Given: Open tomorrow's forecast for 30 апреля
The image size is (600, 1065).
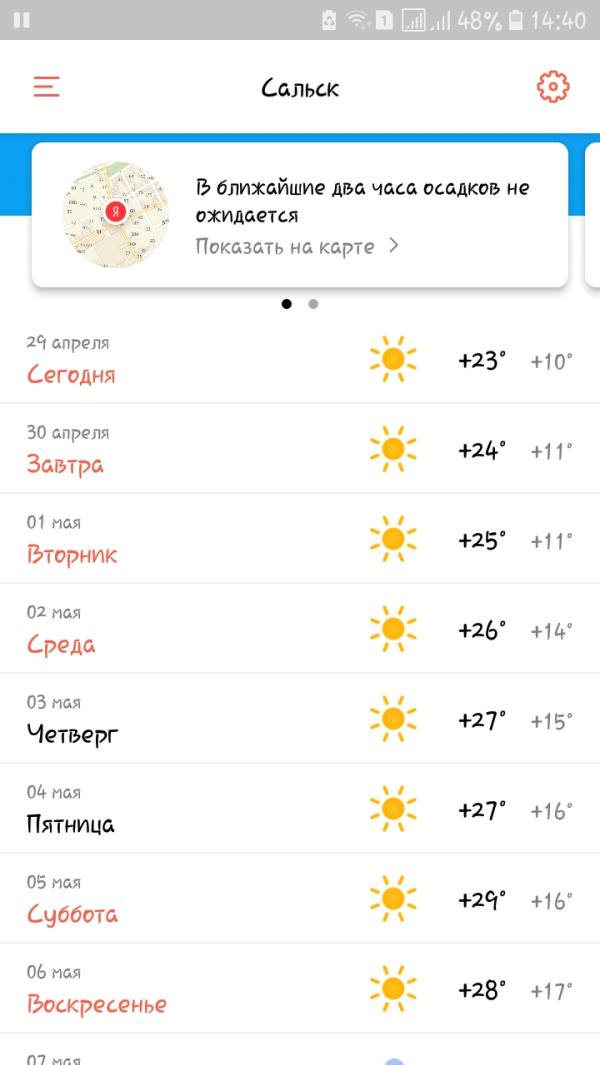Looking at the screenshot, I should coord(300,449).
